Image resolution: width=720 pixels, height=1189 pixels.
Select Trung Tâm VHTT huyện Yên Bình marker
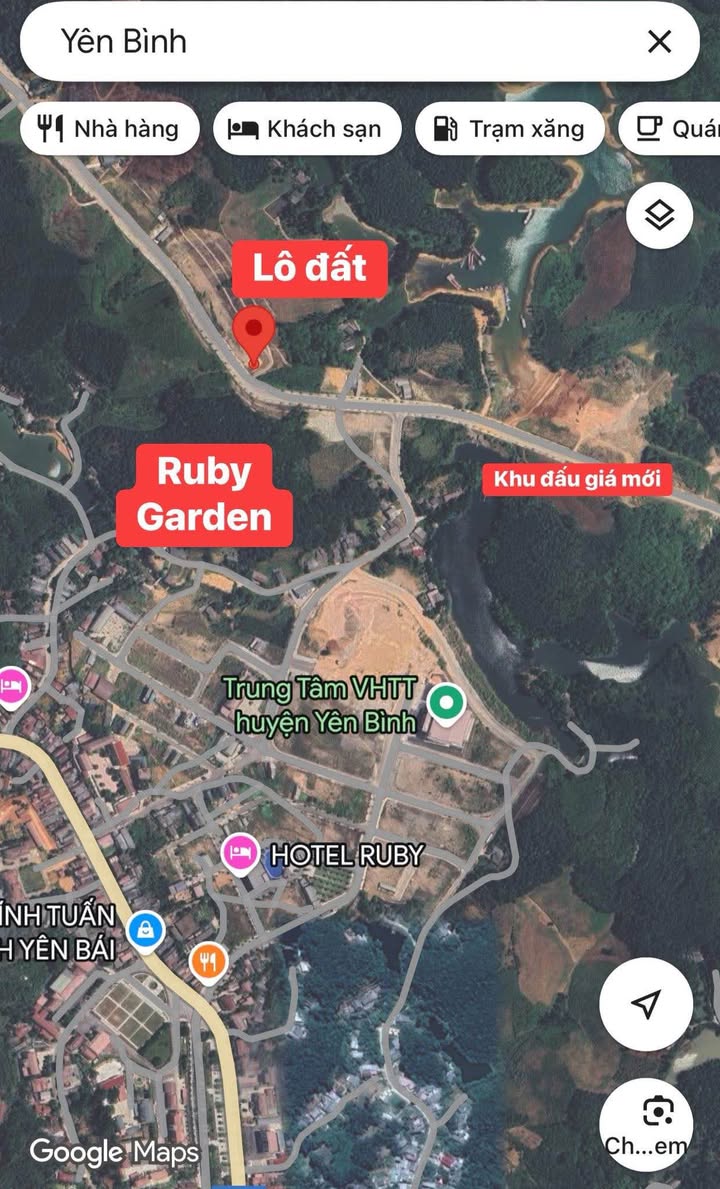pos(446,703)
